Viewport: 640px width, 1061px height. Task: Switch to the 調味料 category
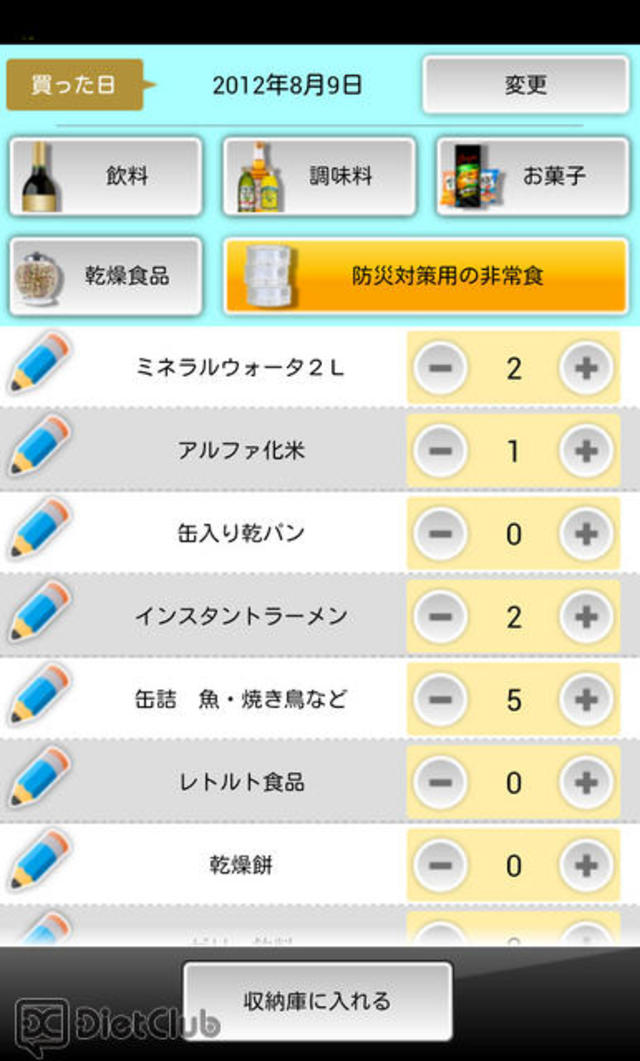tap(318, 176)
